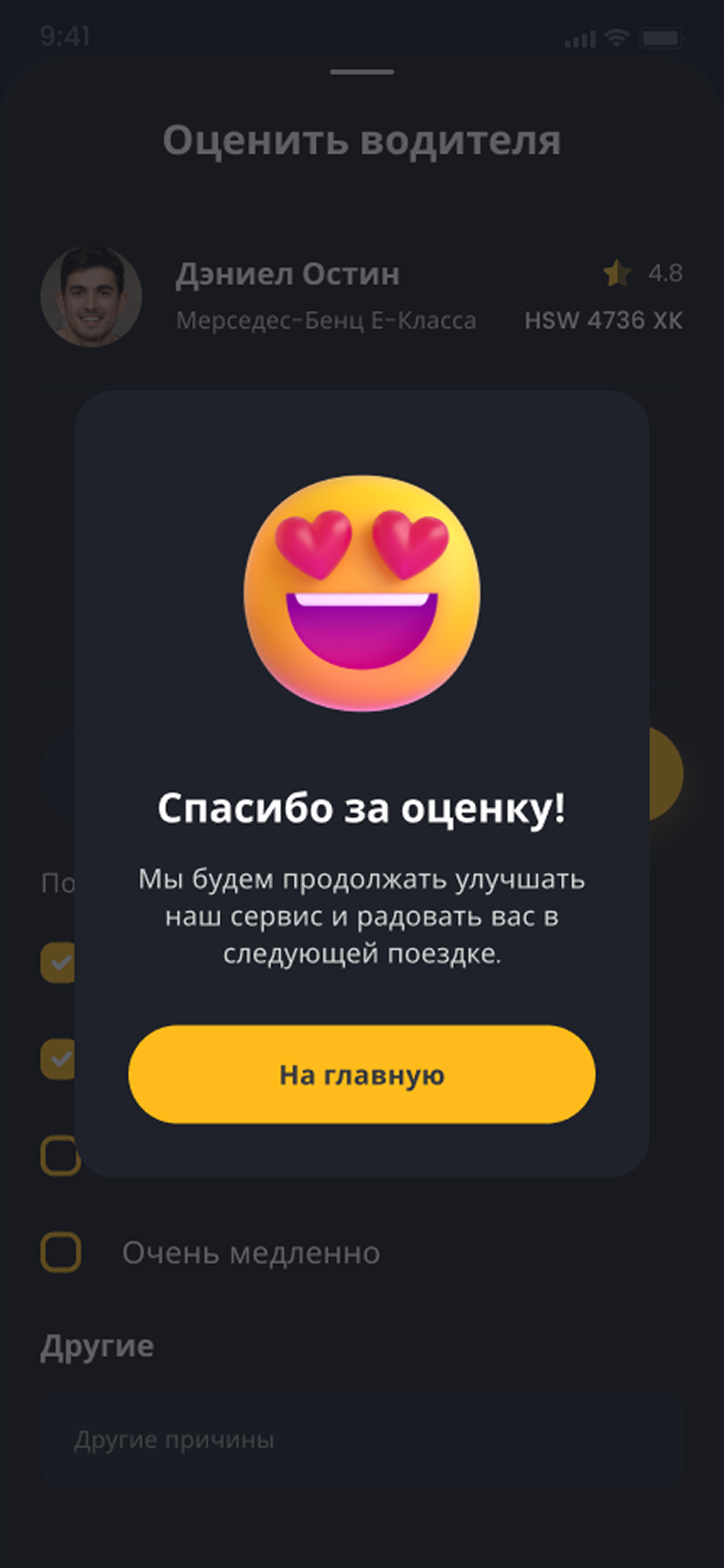Open the Оценить водителя header area

[362, 141]
